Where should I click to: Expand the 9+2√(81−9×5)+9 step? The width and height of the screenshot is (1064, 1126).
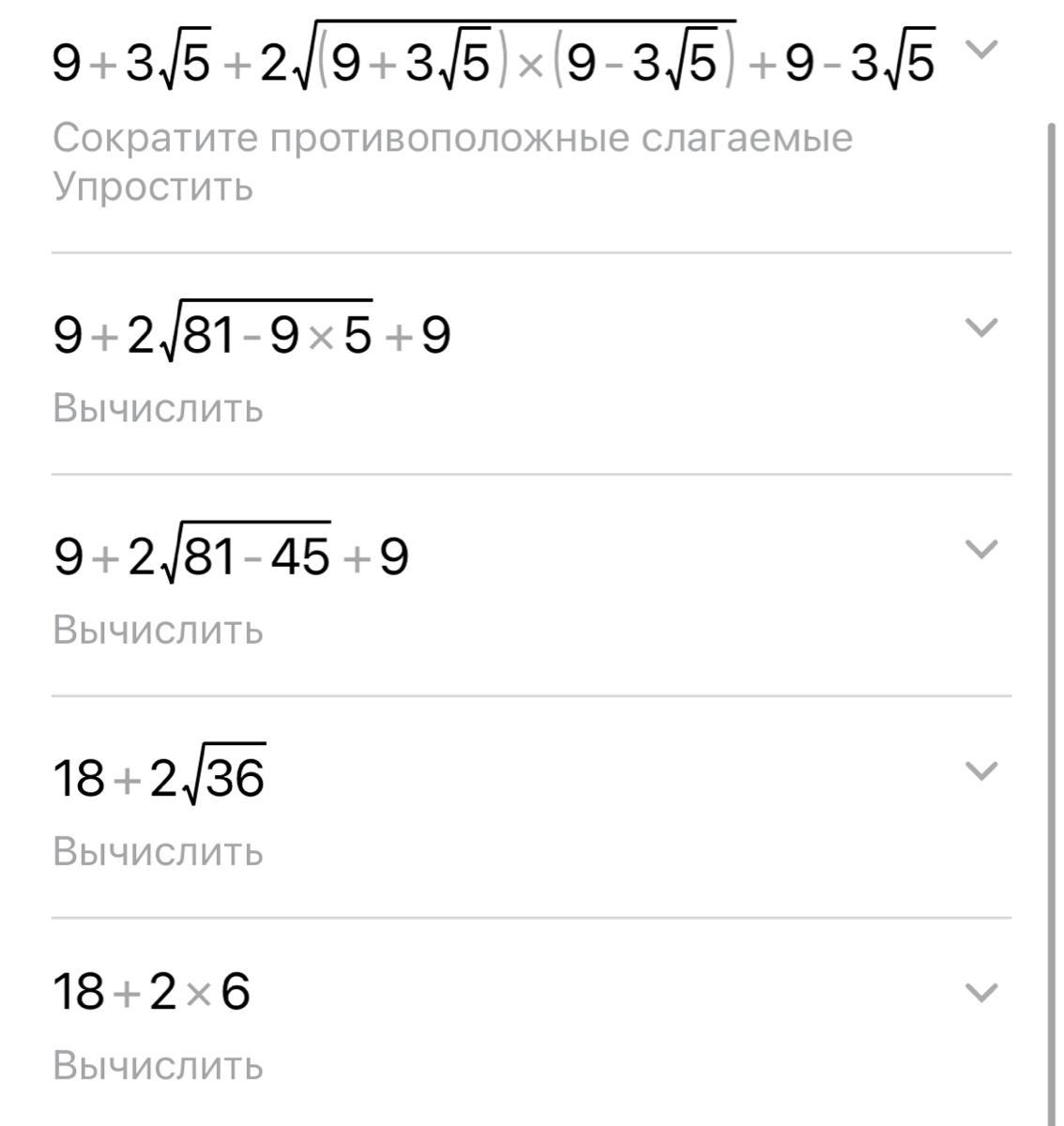(980, 327)
